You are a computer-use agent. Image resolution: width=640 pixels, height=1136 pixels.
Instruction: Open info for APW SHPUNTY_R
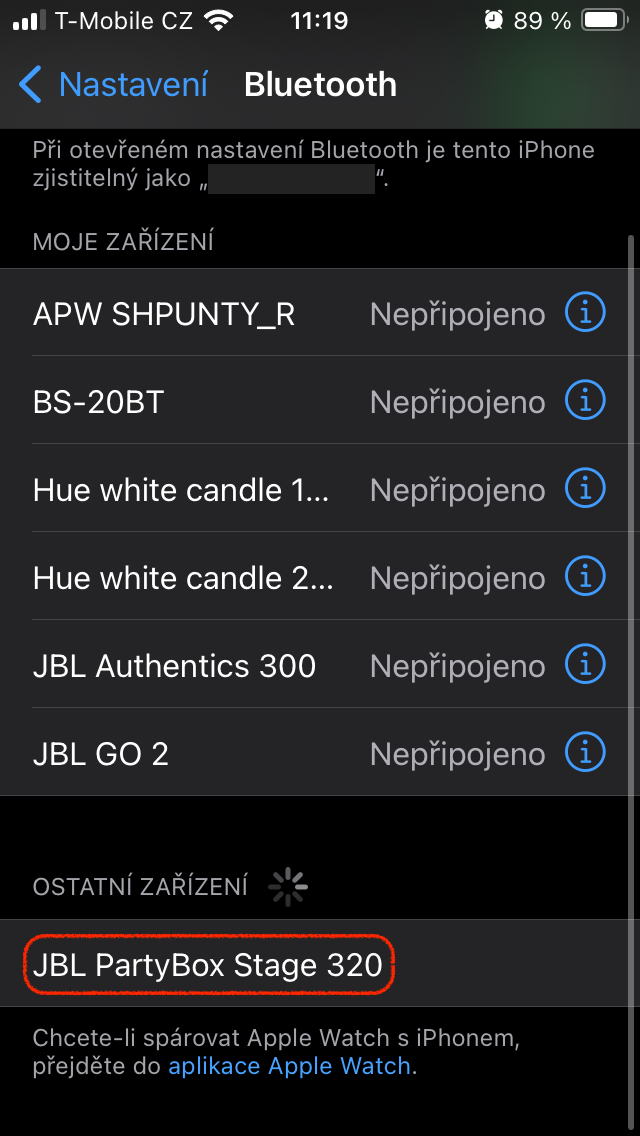[585, 314]
